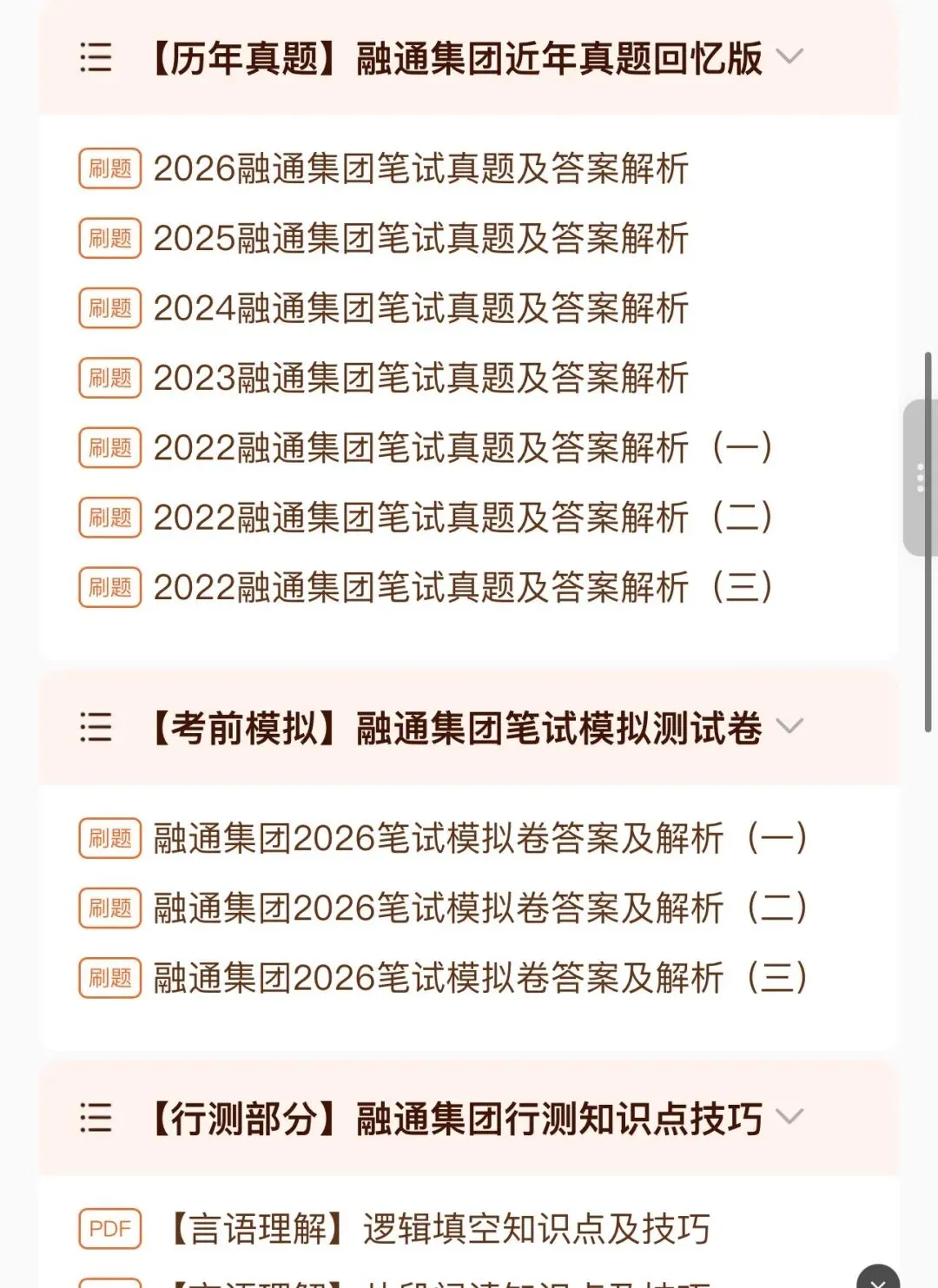The height and width of the screenshot is (1288, 938).
Task: Tap the dark round close button
Action: point(878,1278)
